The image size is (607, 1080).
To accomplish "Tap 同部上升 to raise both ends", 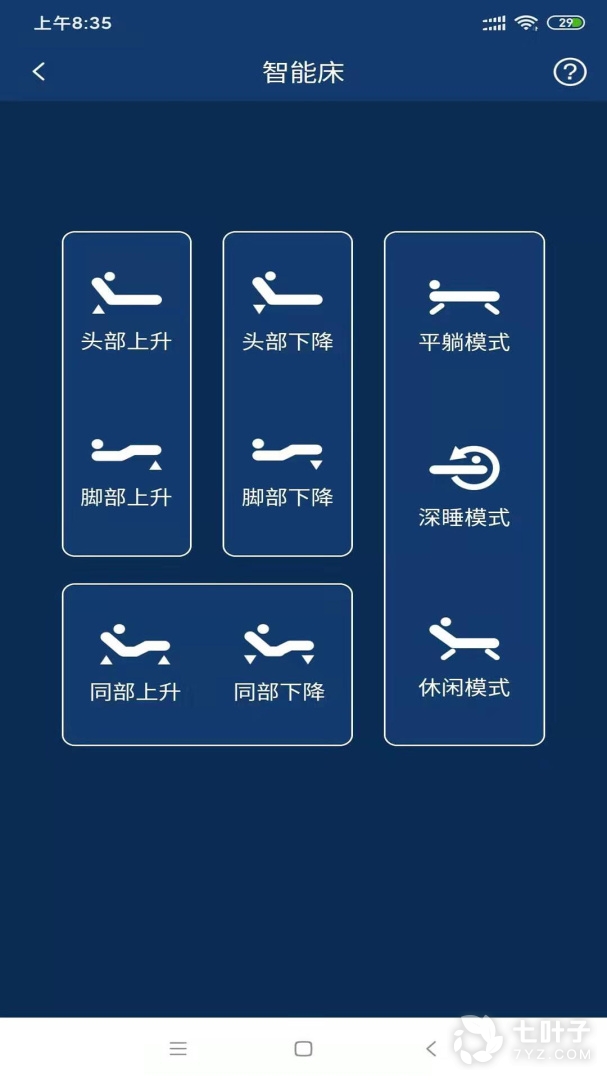I will tap(135, 662).
